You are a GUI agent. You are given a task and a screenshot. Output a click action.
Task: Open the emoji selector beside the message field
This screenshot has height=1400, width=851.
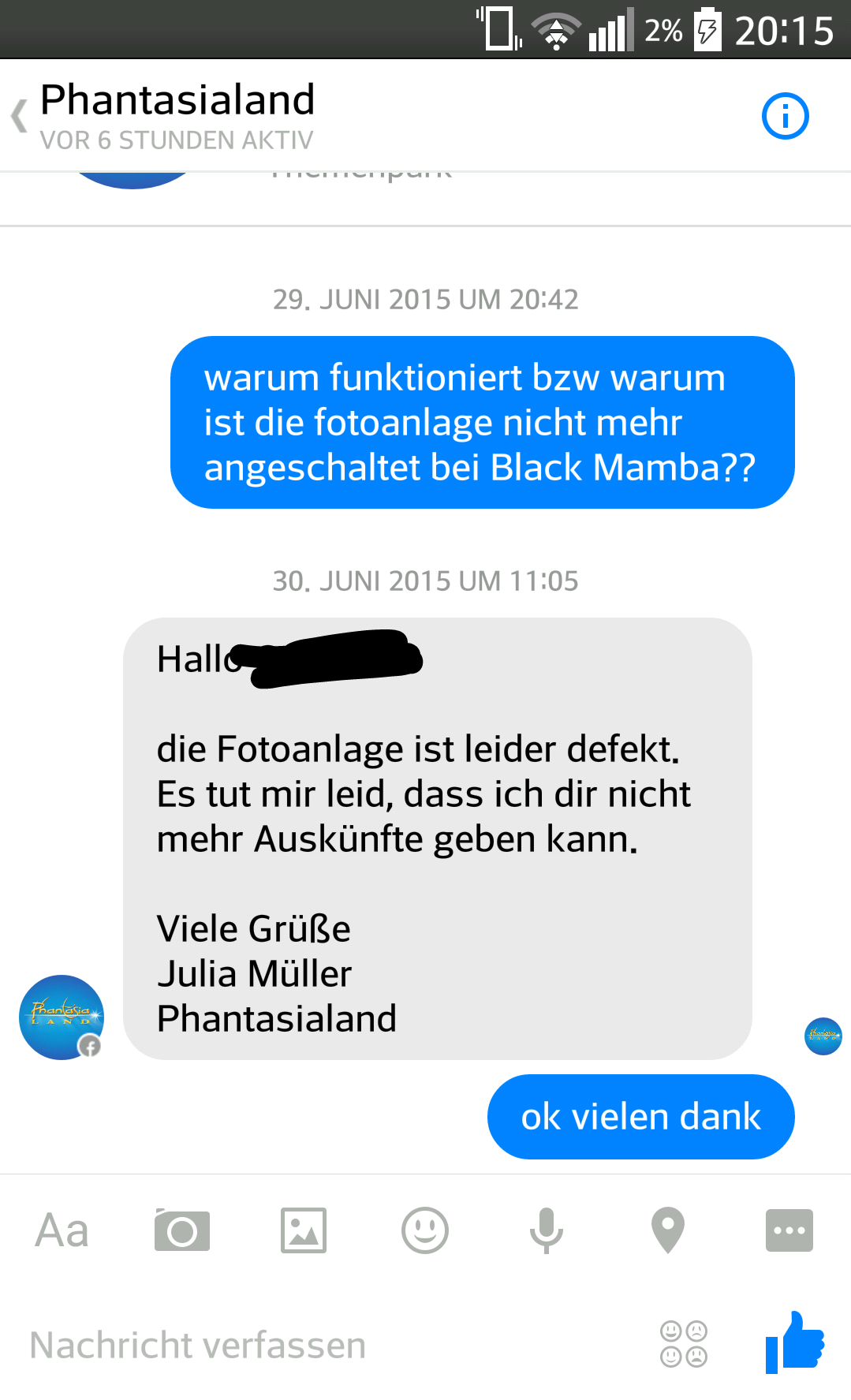pos(684,1344)
